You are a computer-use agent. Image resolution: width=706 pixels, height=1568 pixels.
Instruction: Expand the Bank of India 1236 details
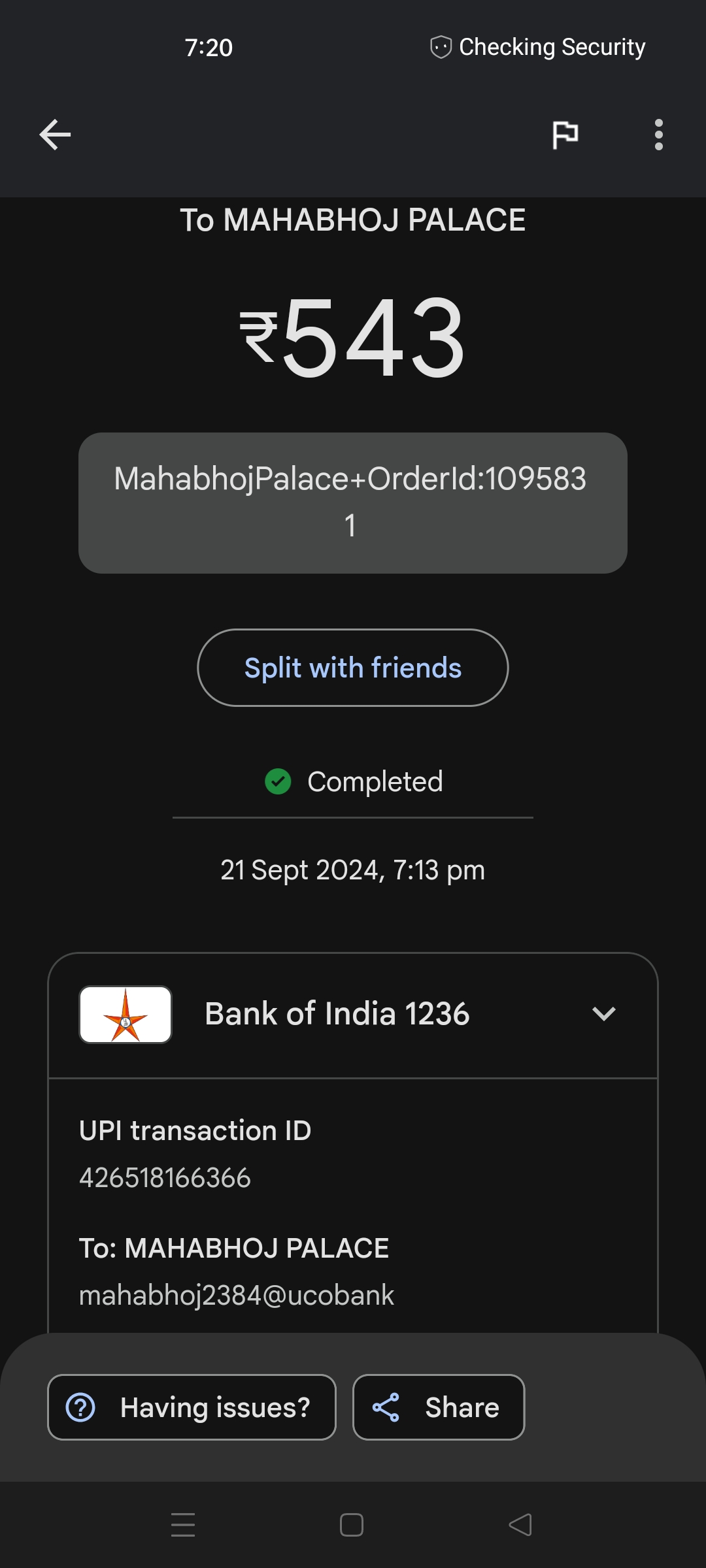click(603, 1014)
